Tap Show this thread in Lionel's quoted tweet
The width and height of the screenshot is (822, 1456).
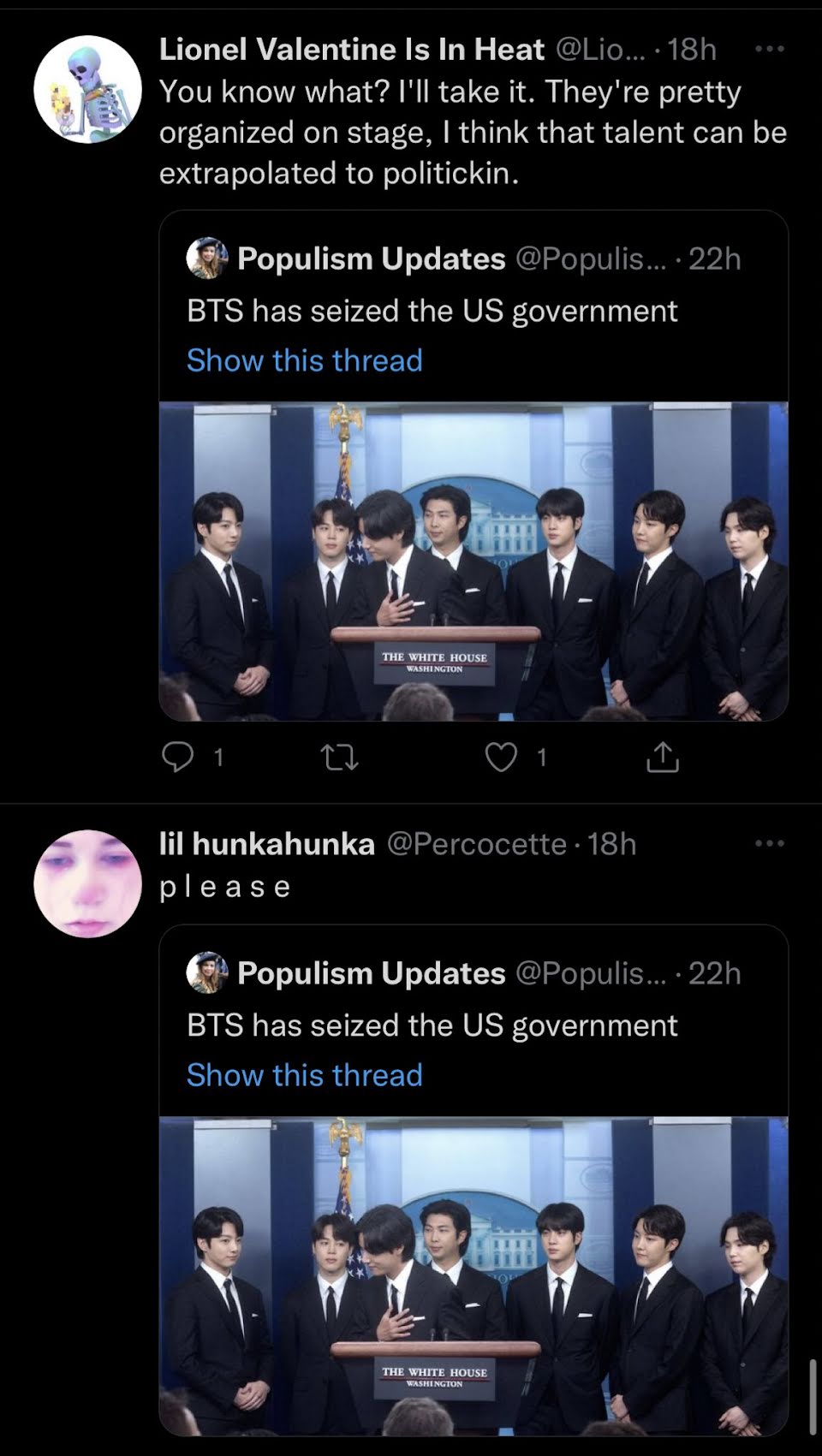pos(304,360)
